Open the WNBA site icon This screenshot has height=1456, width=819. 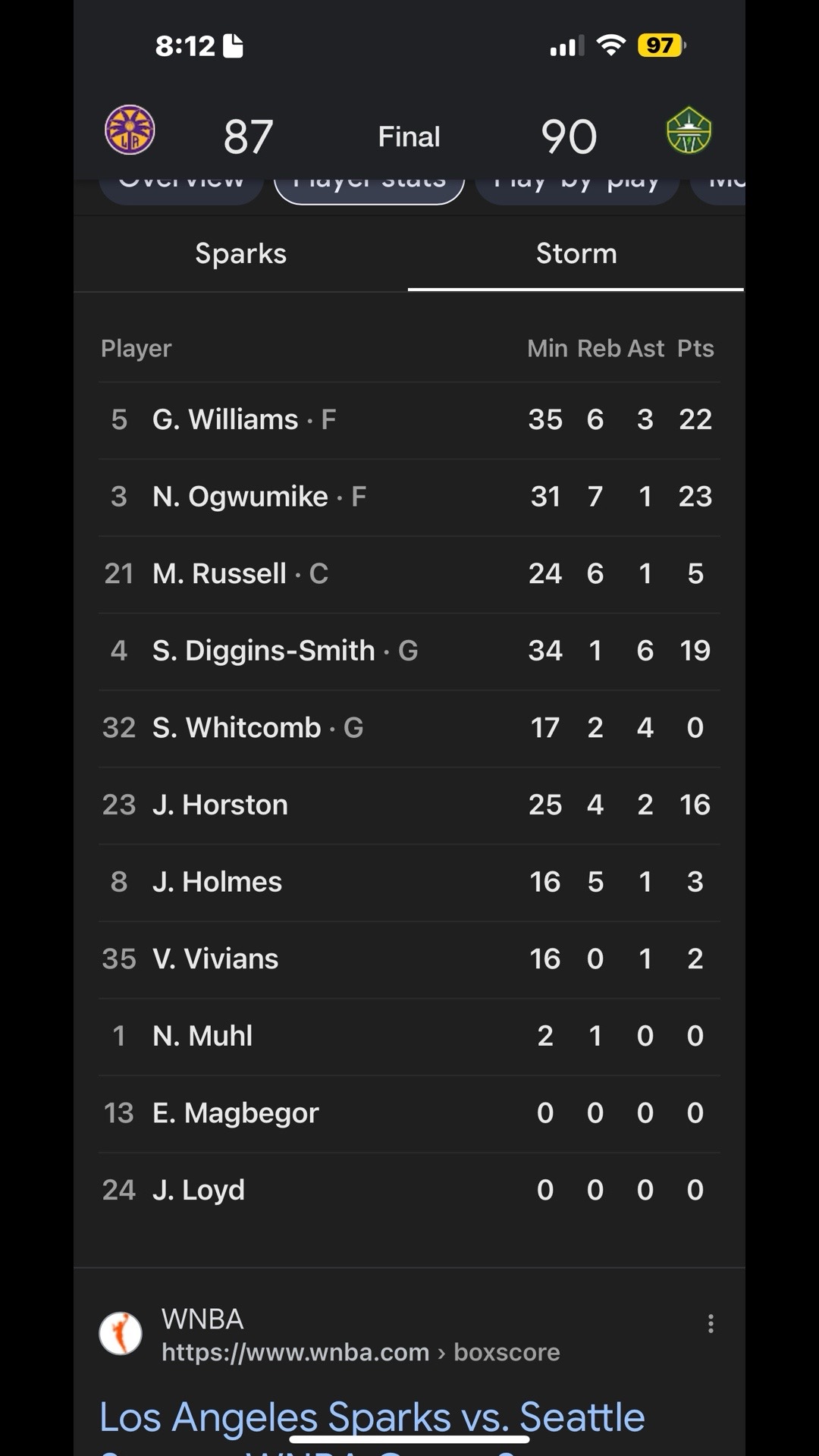pyautogui.click(x=121, y=1333)
